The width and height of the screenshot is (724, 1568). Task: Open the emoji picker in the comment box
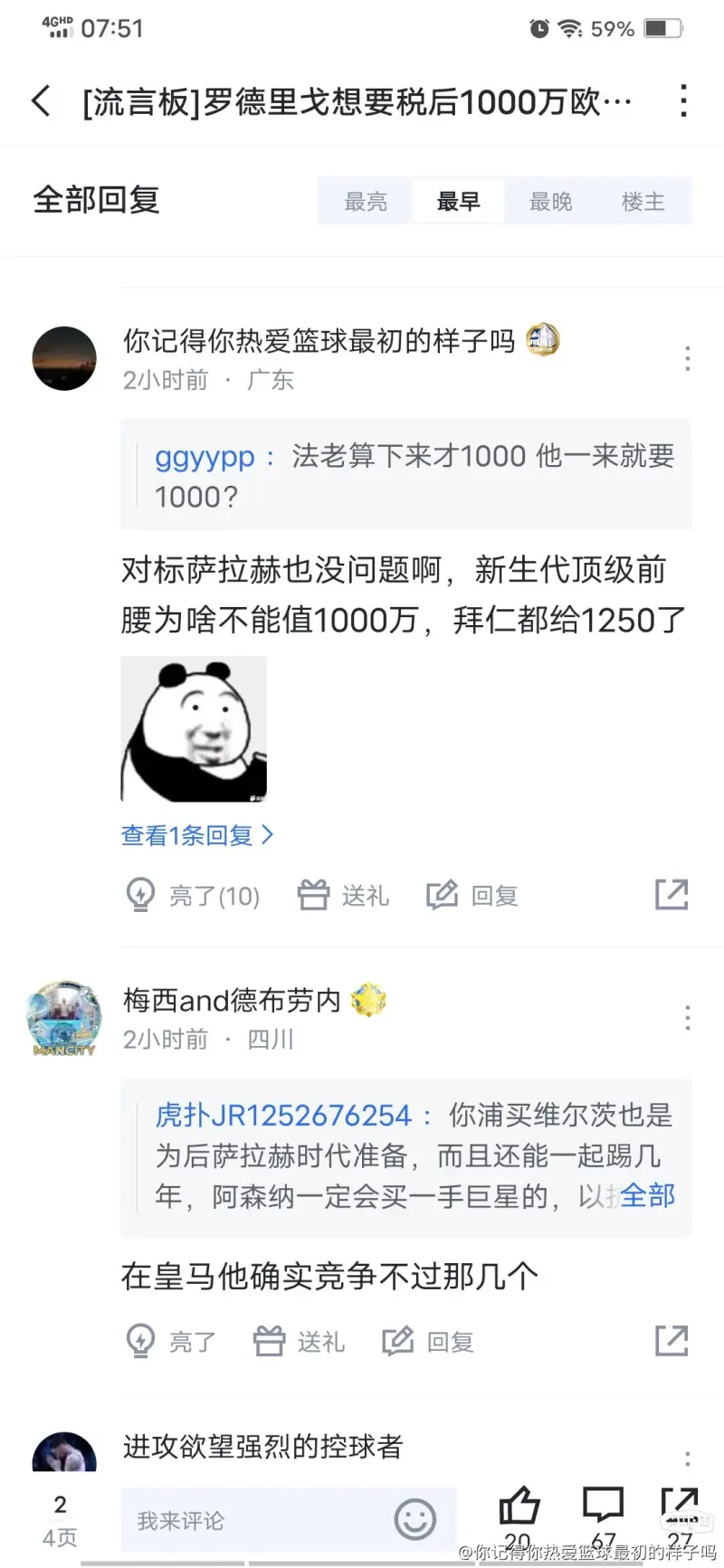(x=415, y=1520)
